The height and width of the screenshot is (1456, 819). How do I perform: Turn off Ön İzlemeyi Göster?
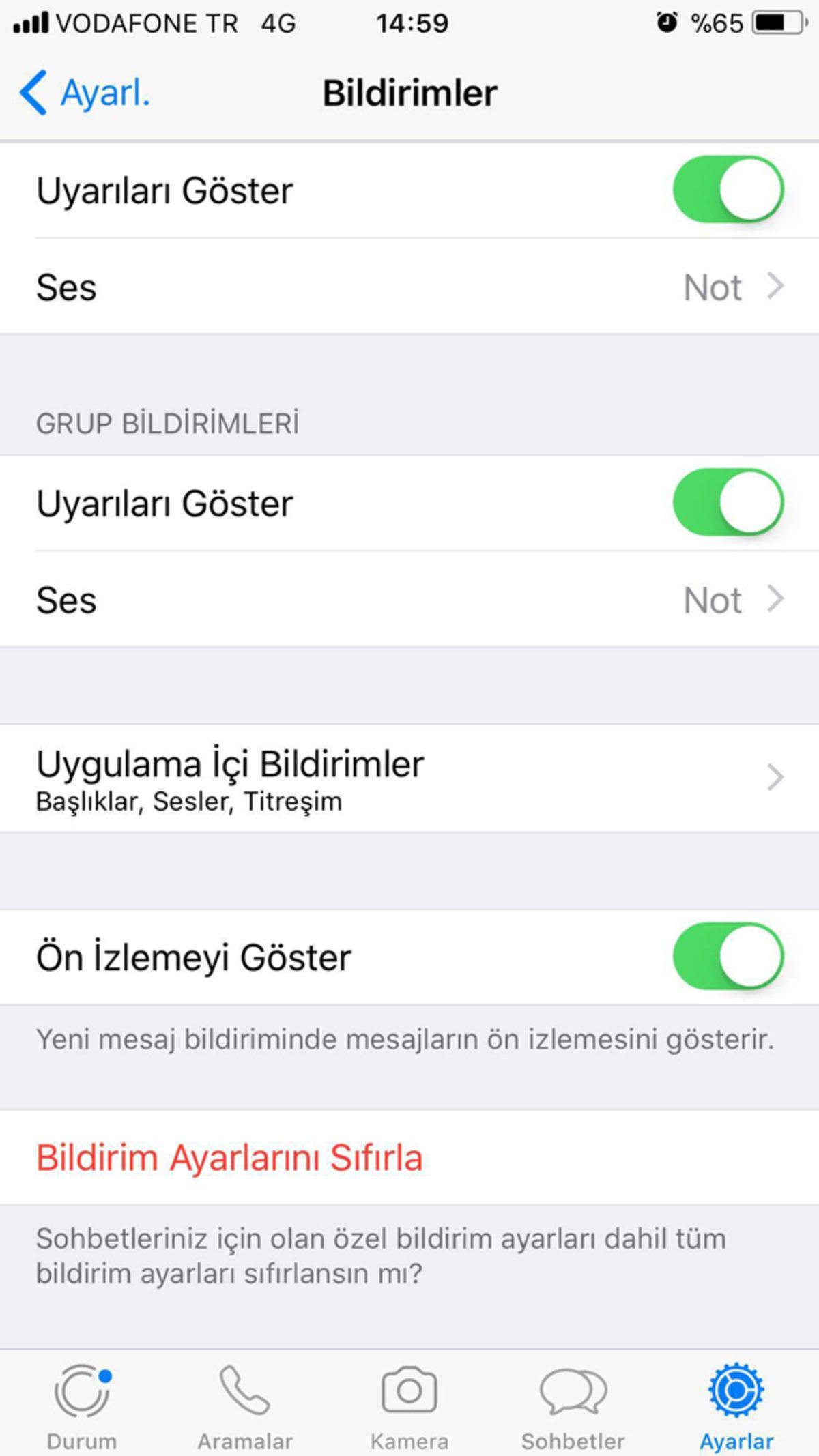click(729, 957)
